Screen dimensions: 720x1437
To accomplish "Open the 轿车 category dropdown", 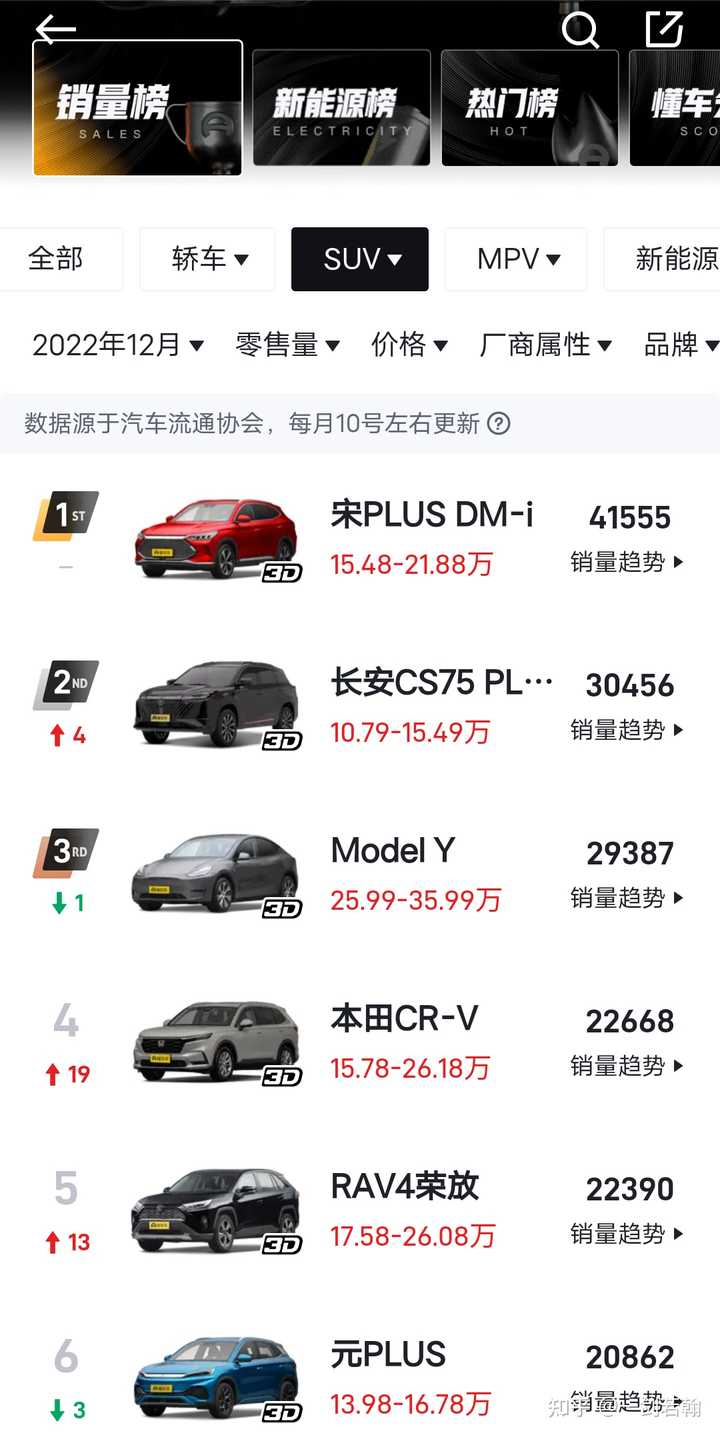I will (x=209, y=259).
